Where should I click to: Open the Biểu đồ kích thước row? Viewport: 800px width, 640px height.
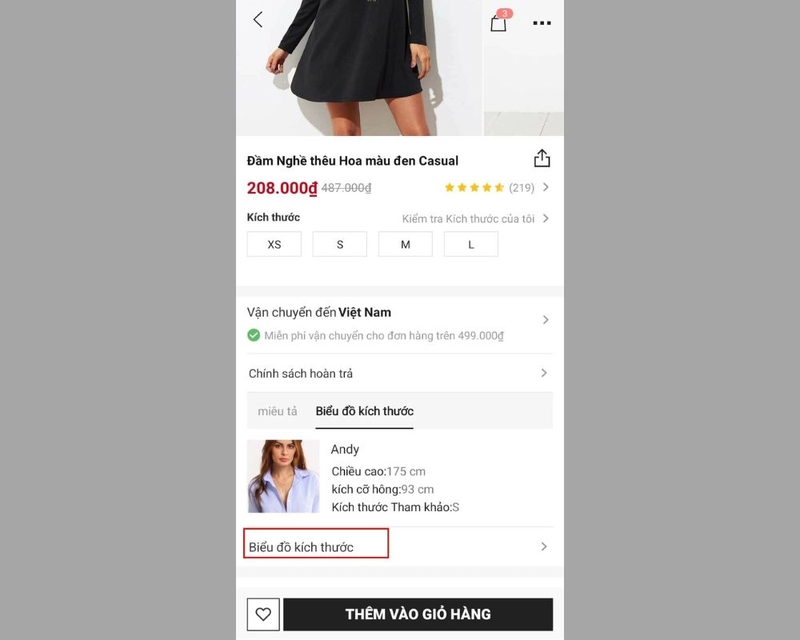coord(399,547)
